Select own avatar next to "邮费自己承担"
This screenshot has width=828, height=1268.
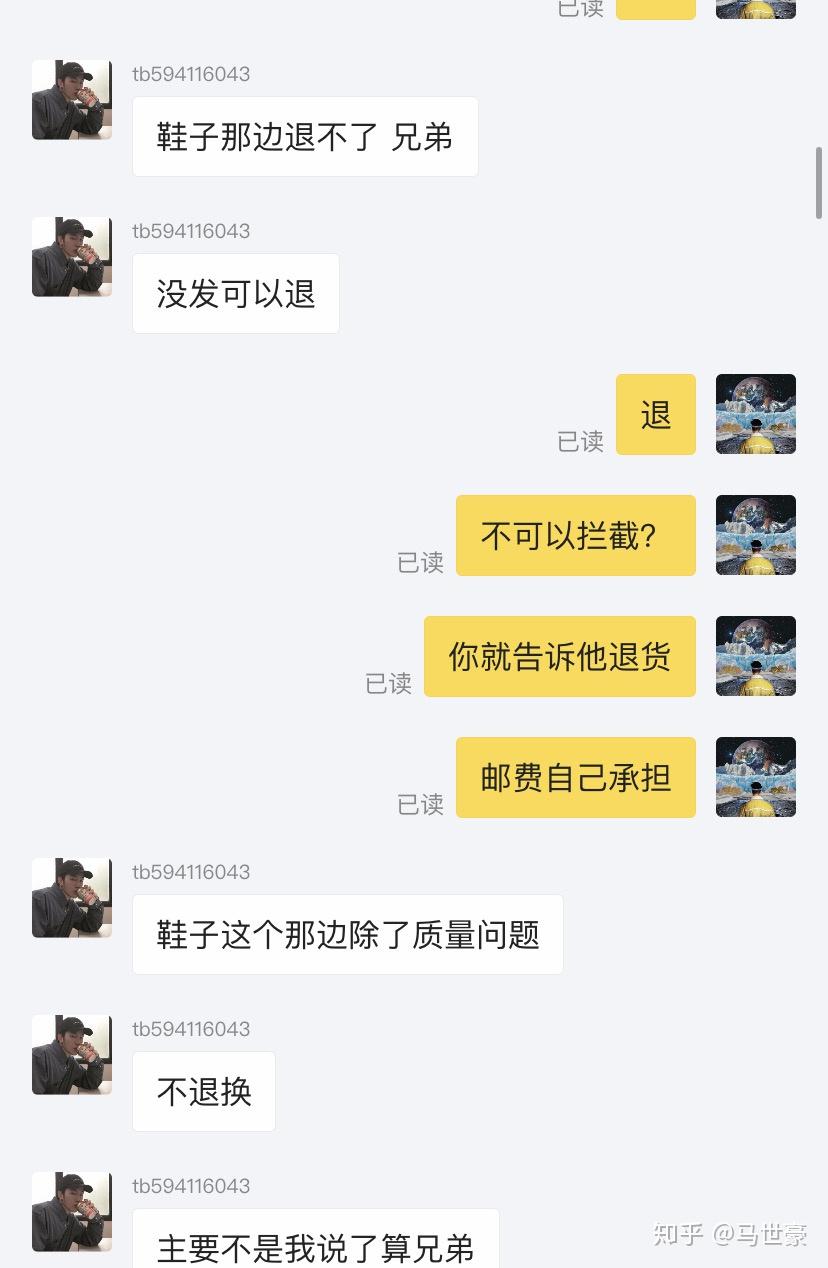point(756,777)
